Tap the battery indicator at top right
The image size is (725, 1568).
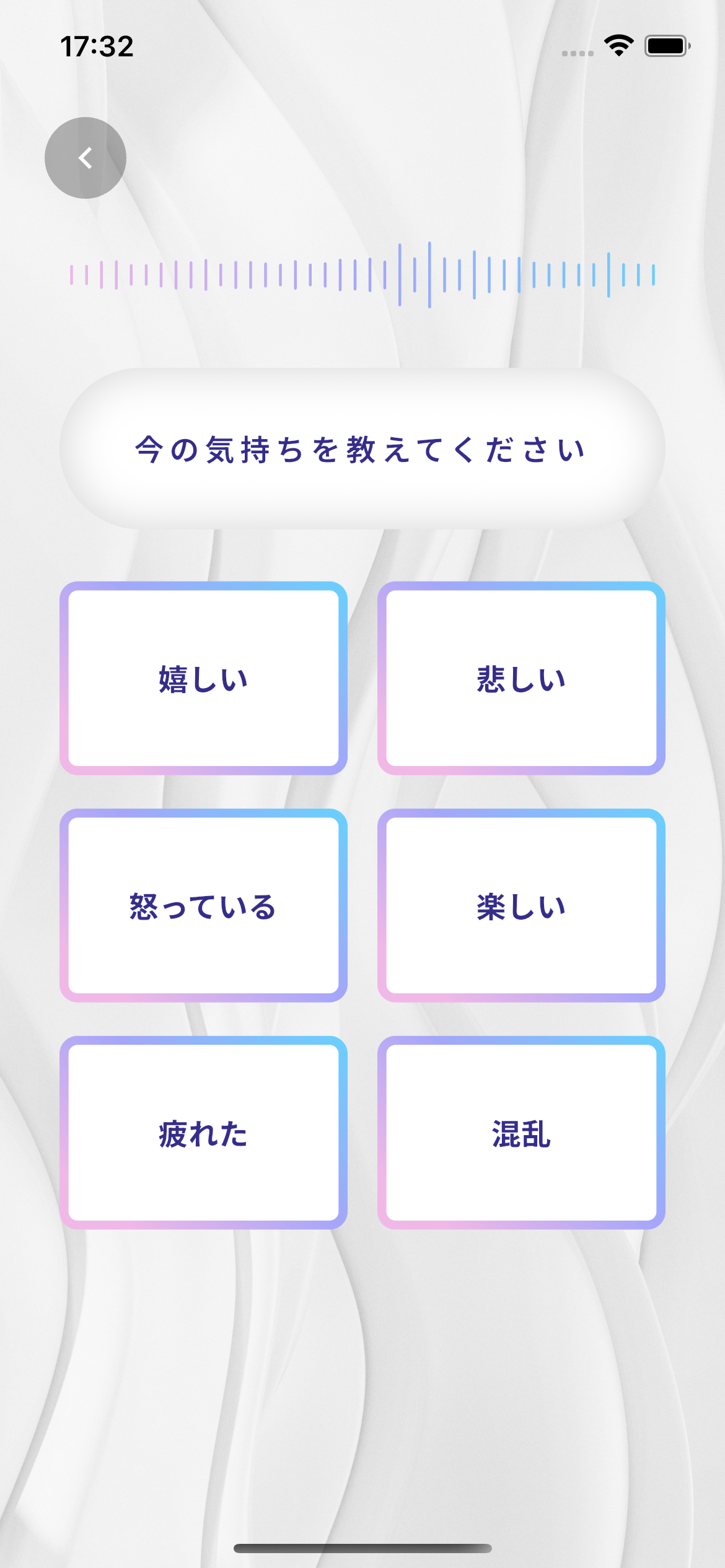pyautogui.click(x=668, y=44)
